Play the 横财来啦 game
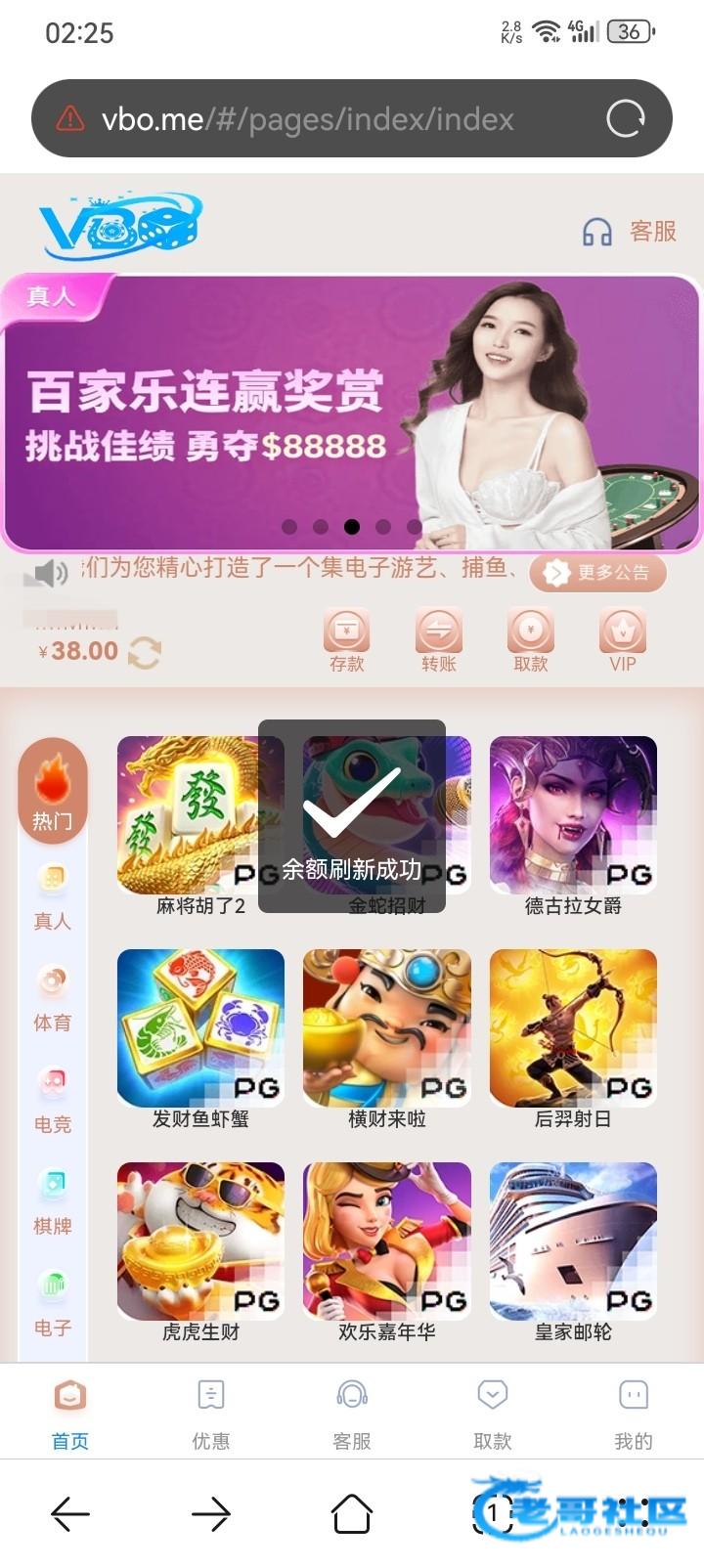 pos(387,1039)
